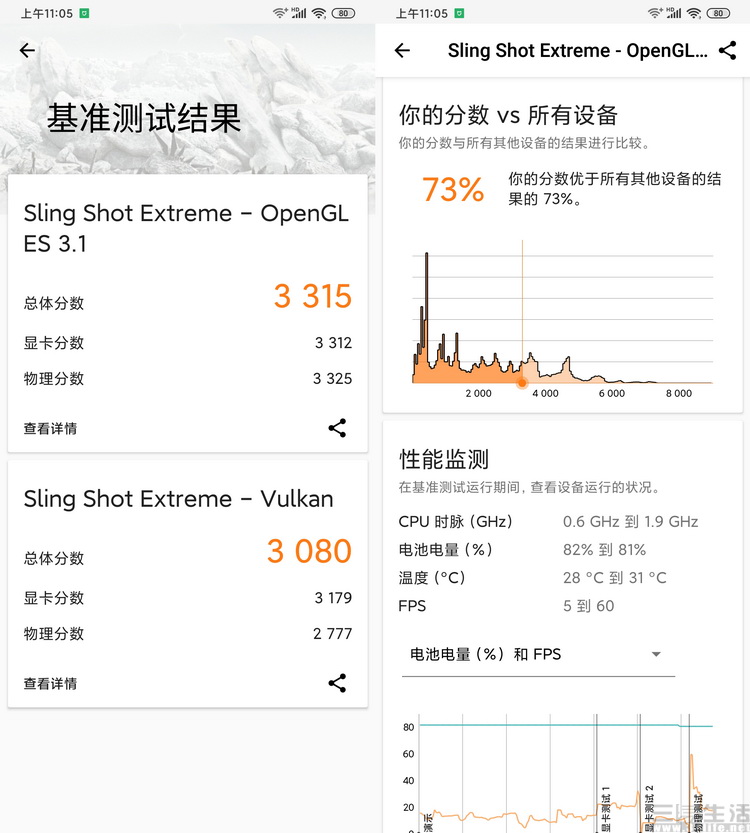The image size is (750, 833).
Task: Open 查看详情 under the OpenGL ES 3.1 result
Action: pyautogui.click(x=48, y=428)
